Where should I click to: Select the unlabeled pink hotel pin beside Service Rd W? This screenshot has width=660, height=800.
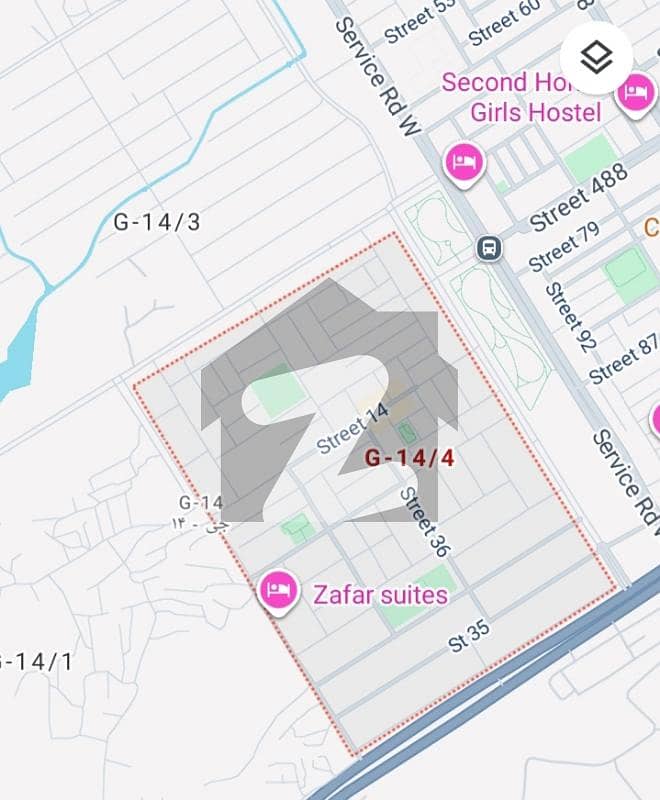[464, 160]
